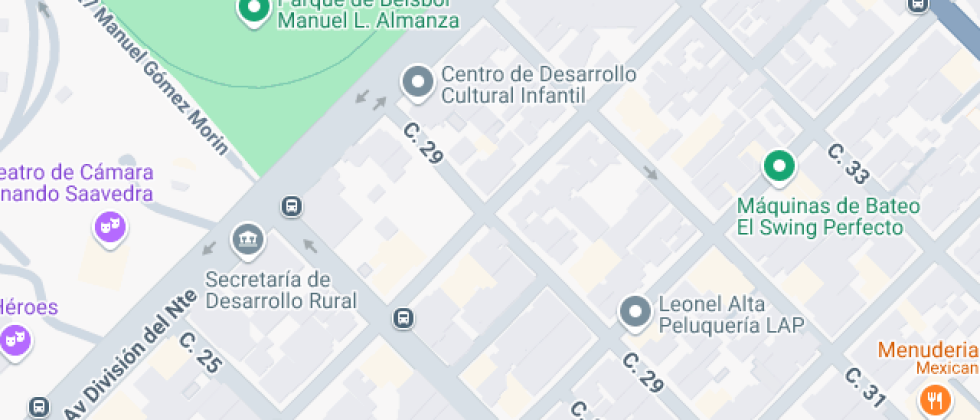The image size is (980, 420).
Task: Open the Menudería restaurant marker
Action: click(x=937, y=399)
